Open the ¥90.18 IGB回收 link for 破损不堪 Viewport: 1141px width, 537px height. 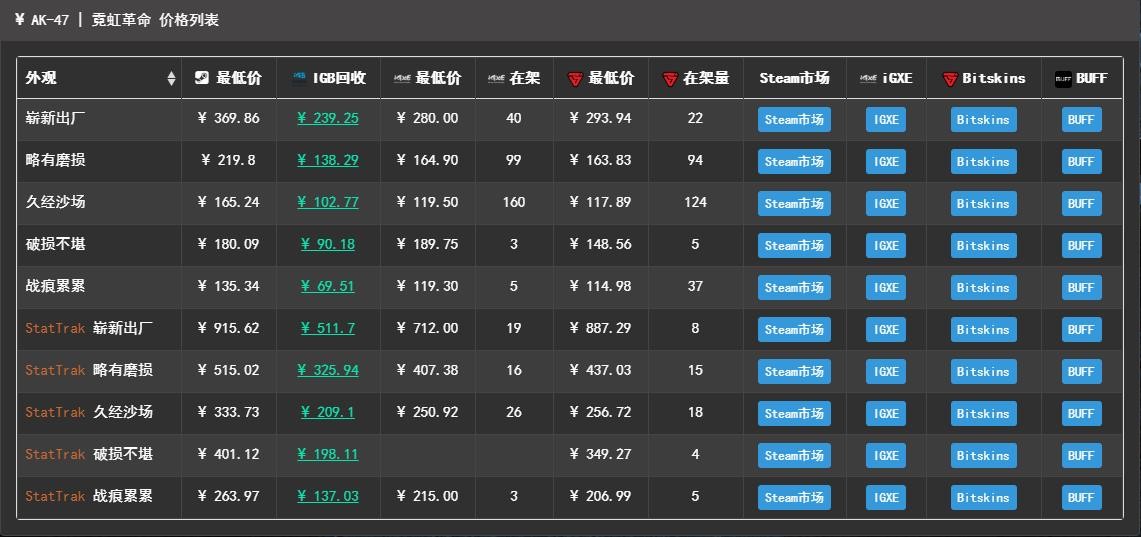click(328, 244)
